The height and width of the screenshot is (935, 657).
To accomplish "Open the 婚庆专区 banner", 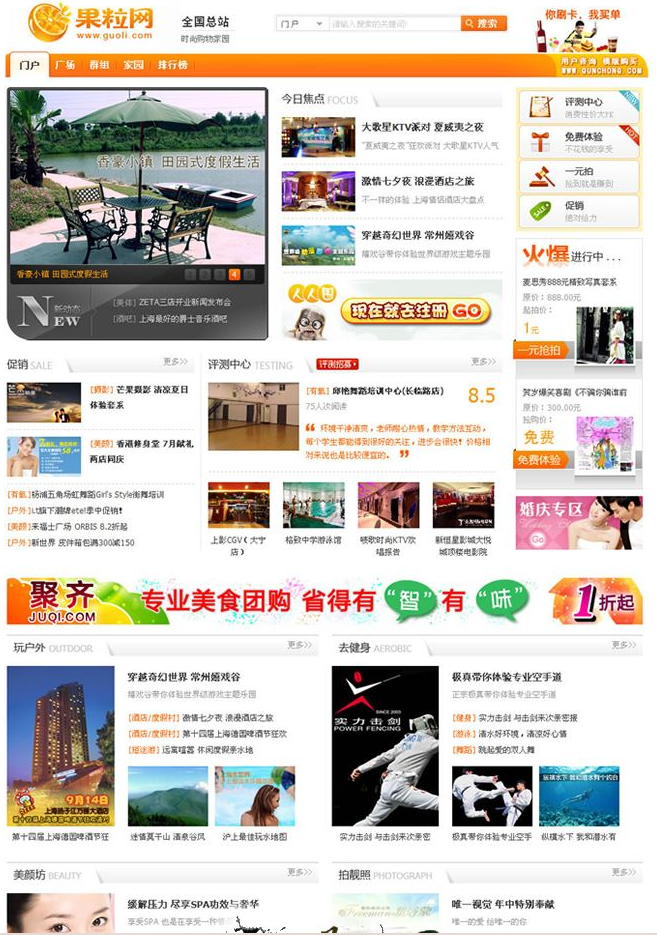I will tap(578, 523).
